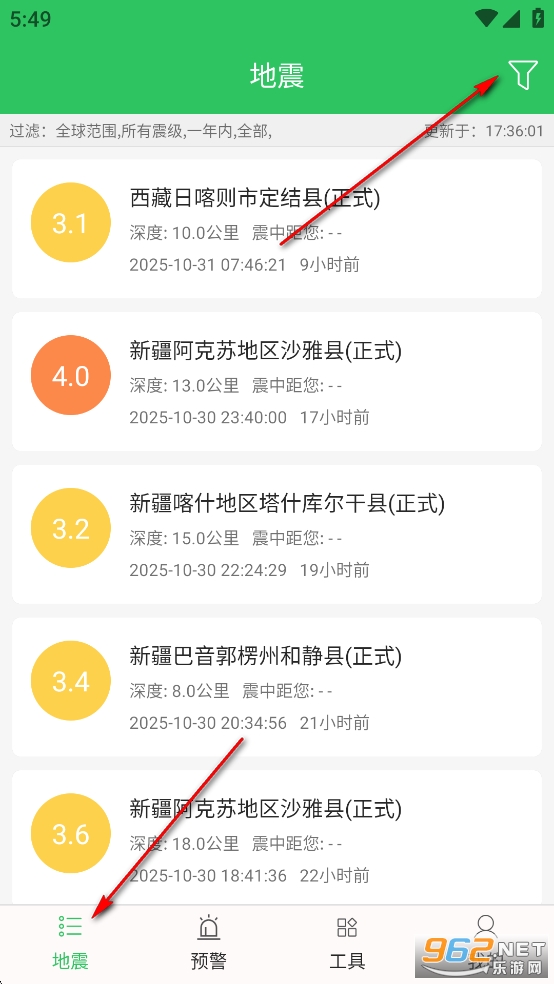Go to the 工具 tab

click(x=347, y=943)
